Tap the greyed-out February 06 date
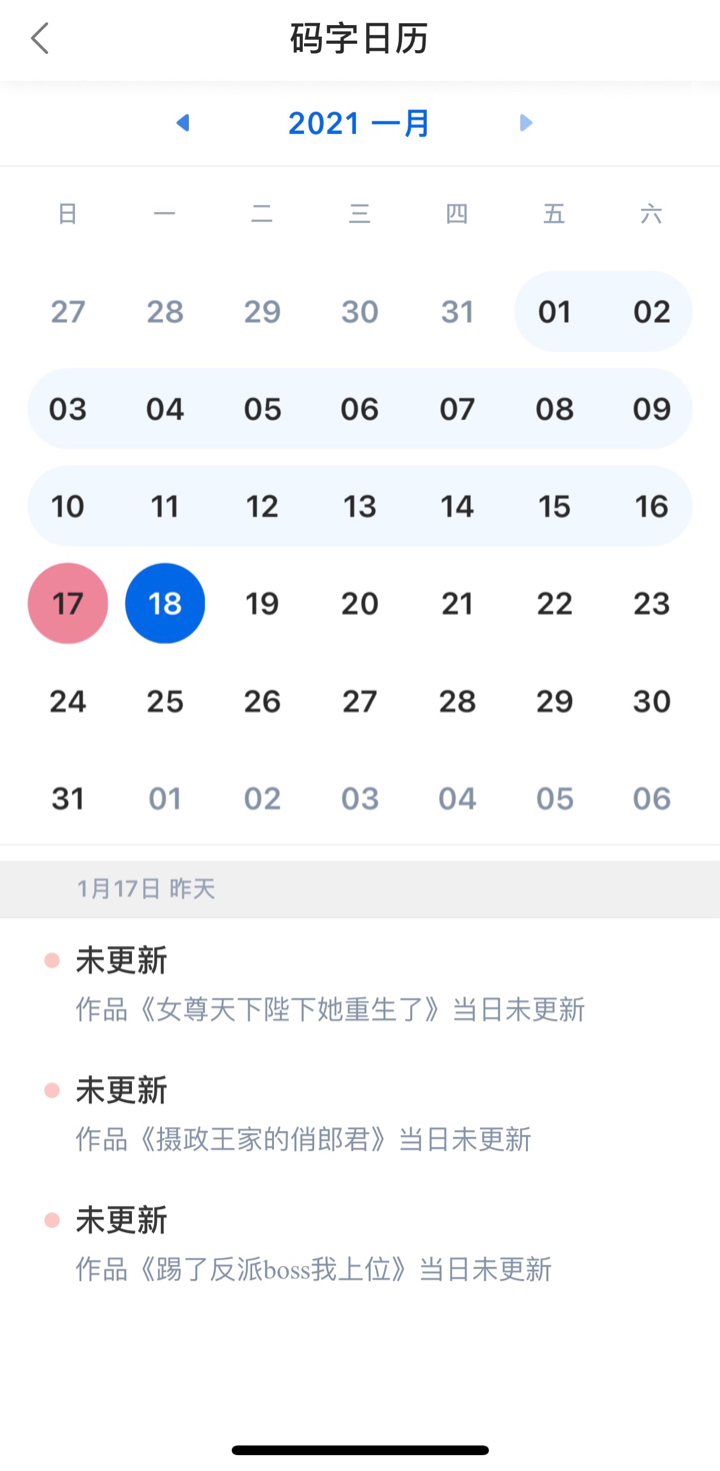Viewport: 720px width, 1471px height. coord(652,798)
